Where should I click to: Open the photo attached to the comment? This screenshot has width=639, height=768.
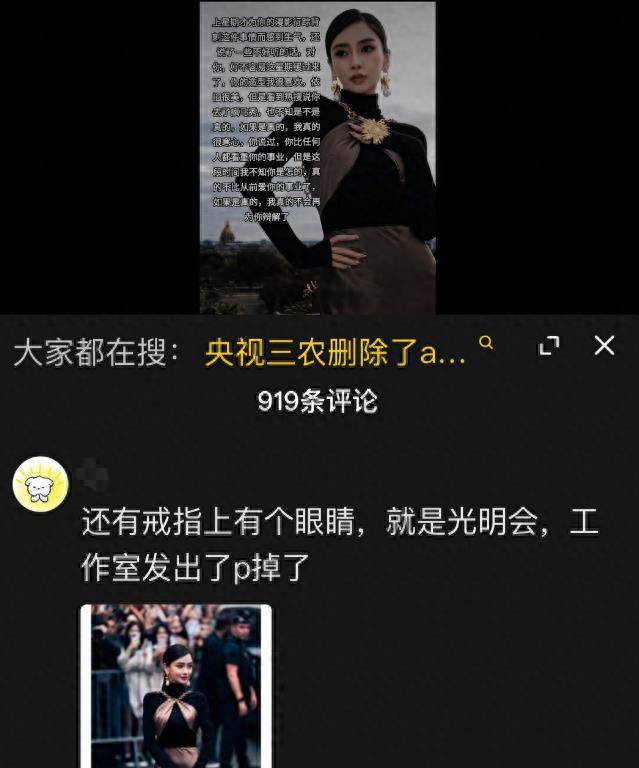(x=176, y=685)
